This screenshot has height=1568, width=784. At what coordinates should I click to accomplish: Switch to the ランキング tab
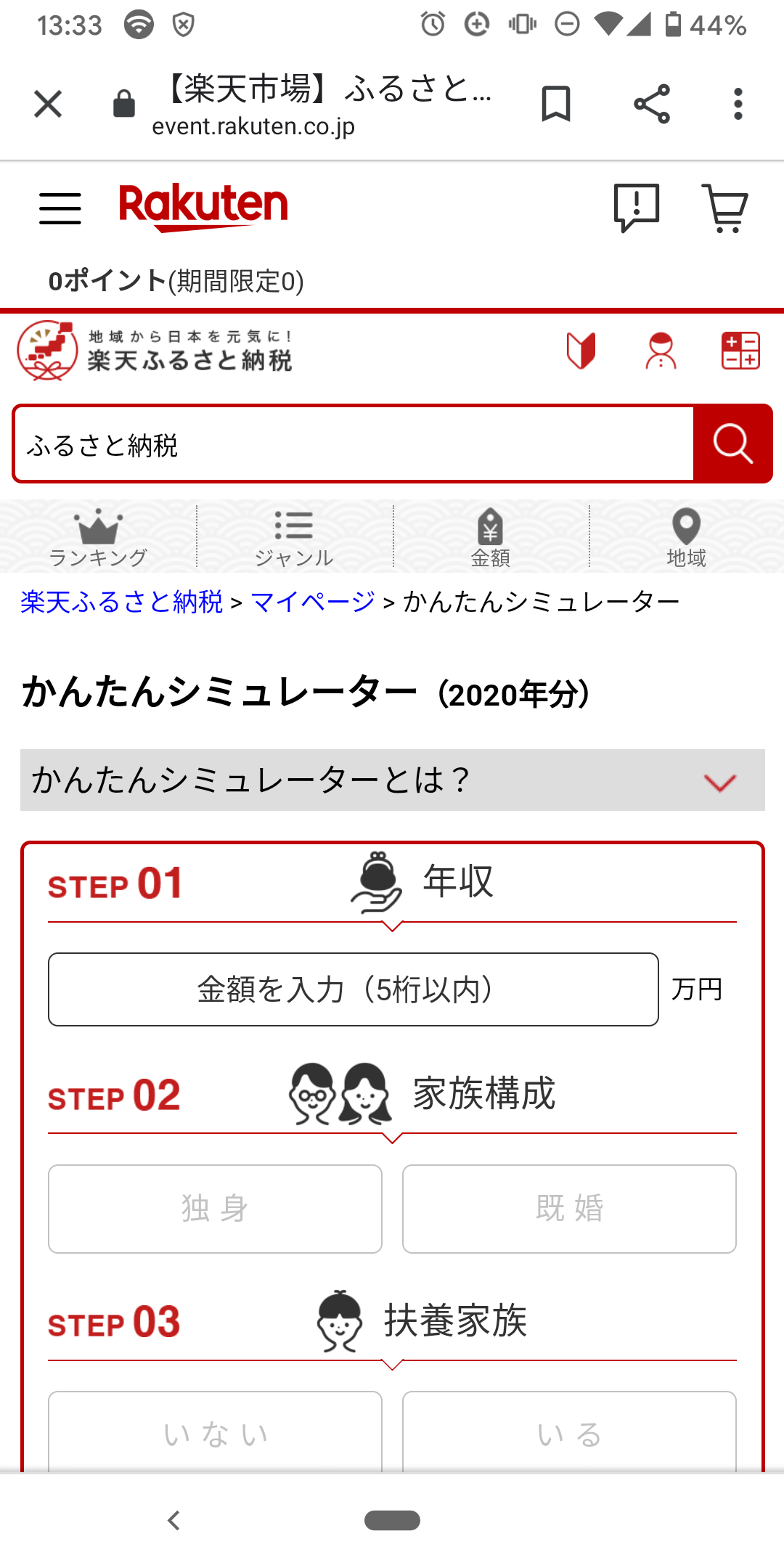[x=98, y=537]
